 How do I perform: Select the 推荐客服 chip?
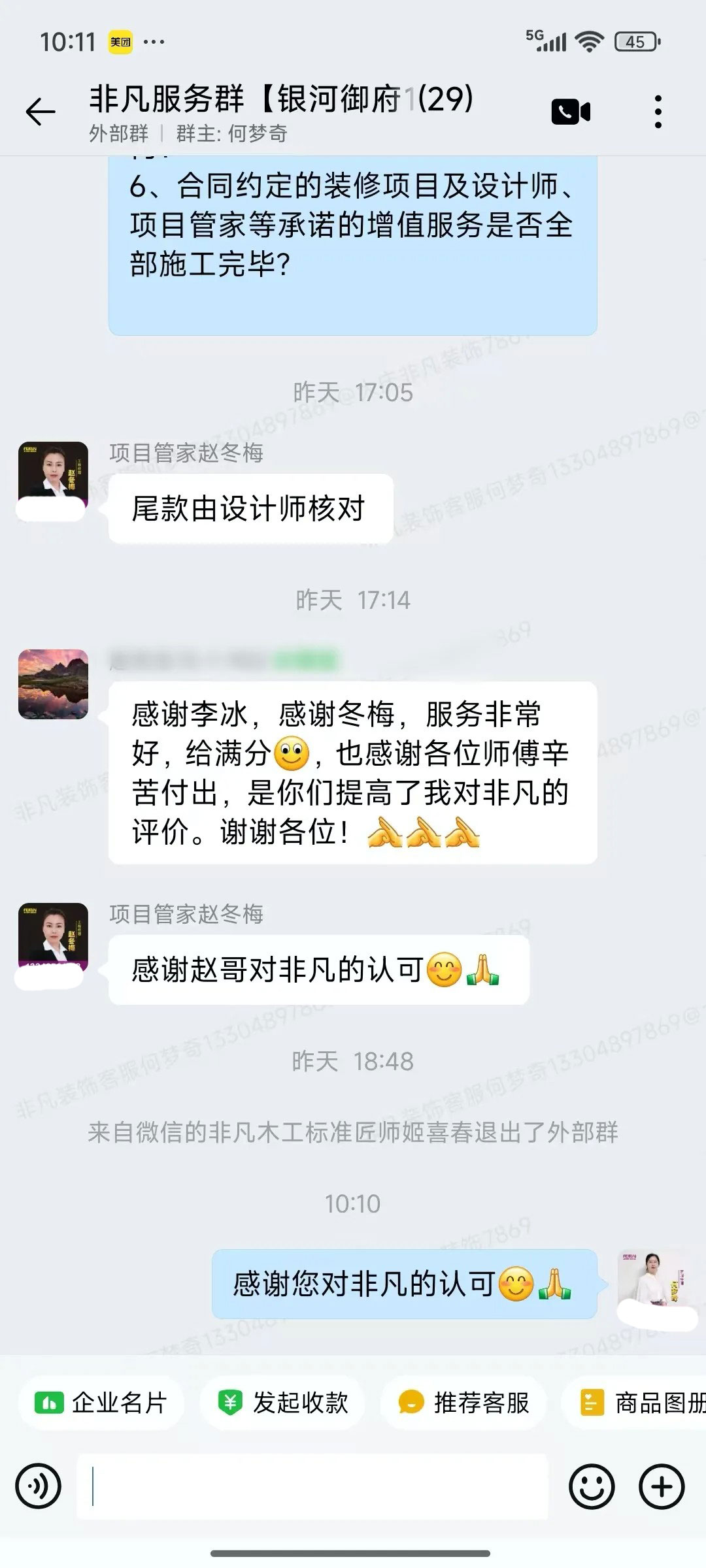click(x=464, y=1403)
